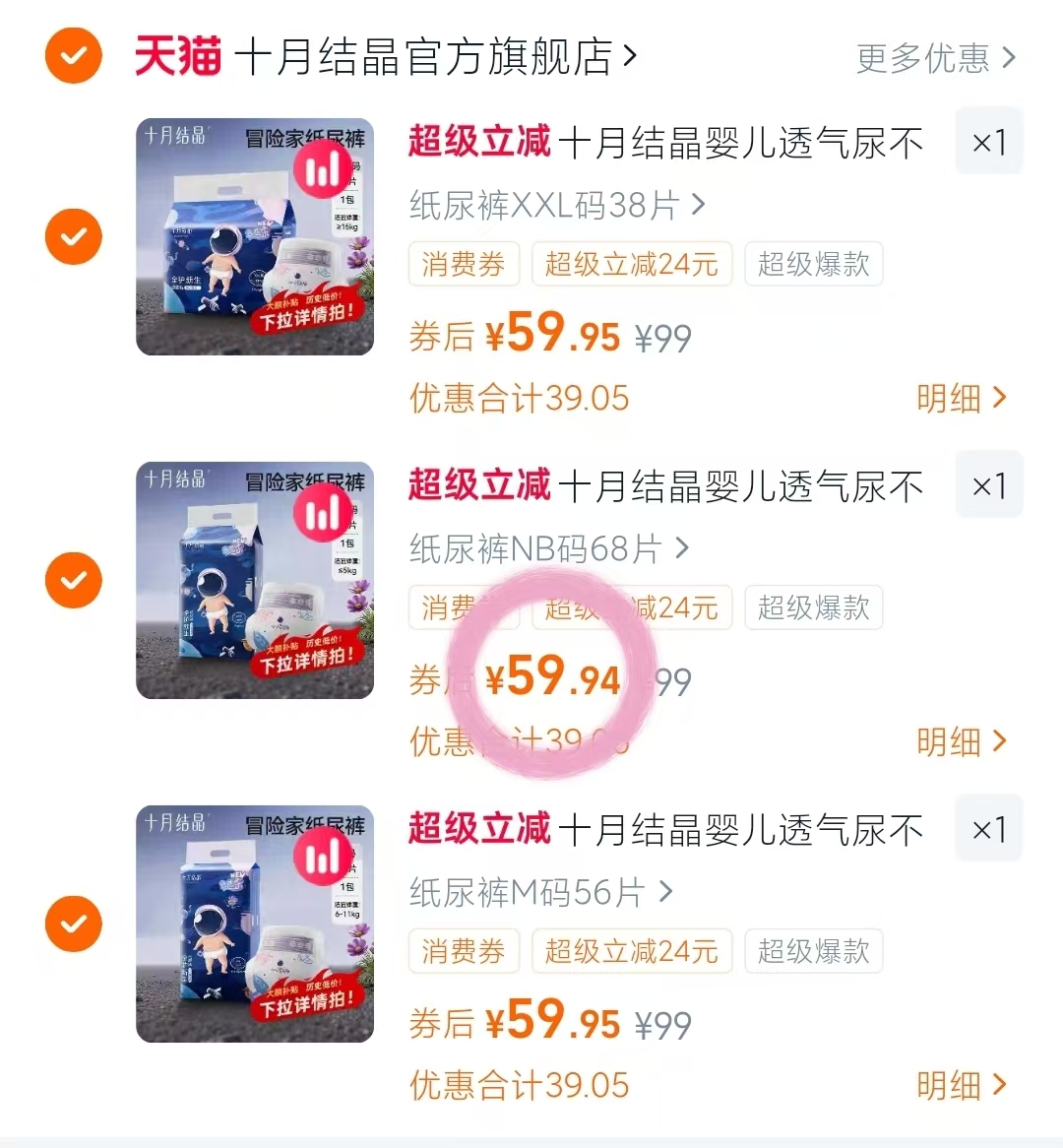Click the Tmall logo icon
This screenshot has height=1148, width=1063.
(177, 56)
